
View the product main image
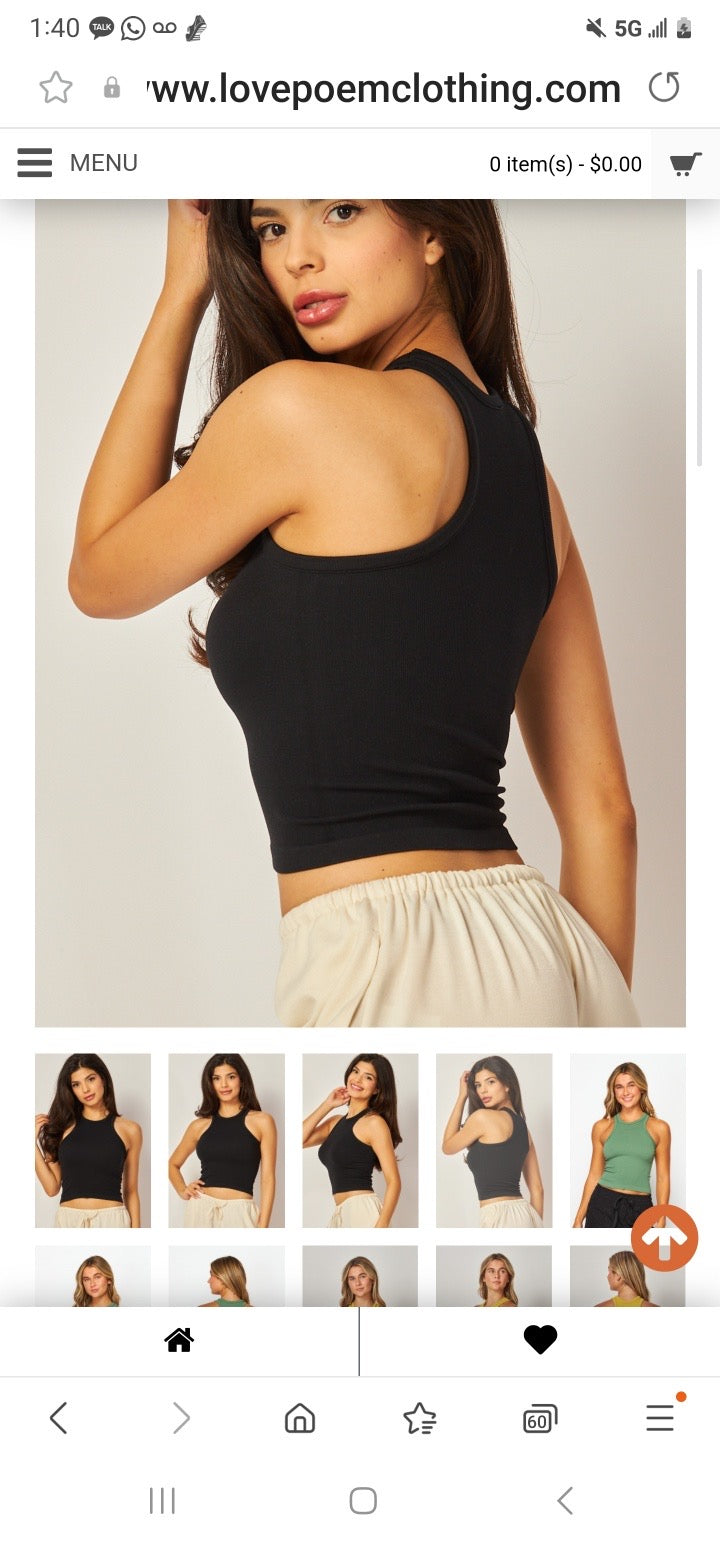[x=360, y=612]
